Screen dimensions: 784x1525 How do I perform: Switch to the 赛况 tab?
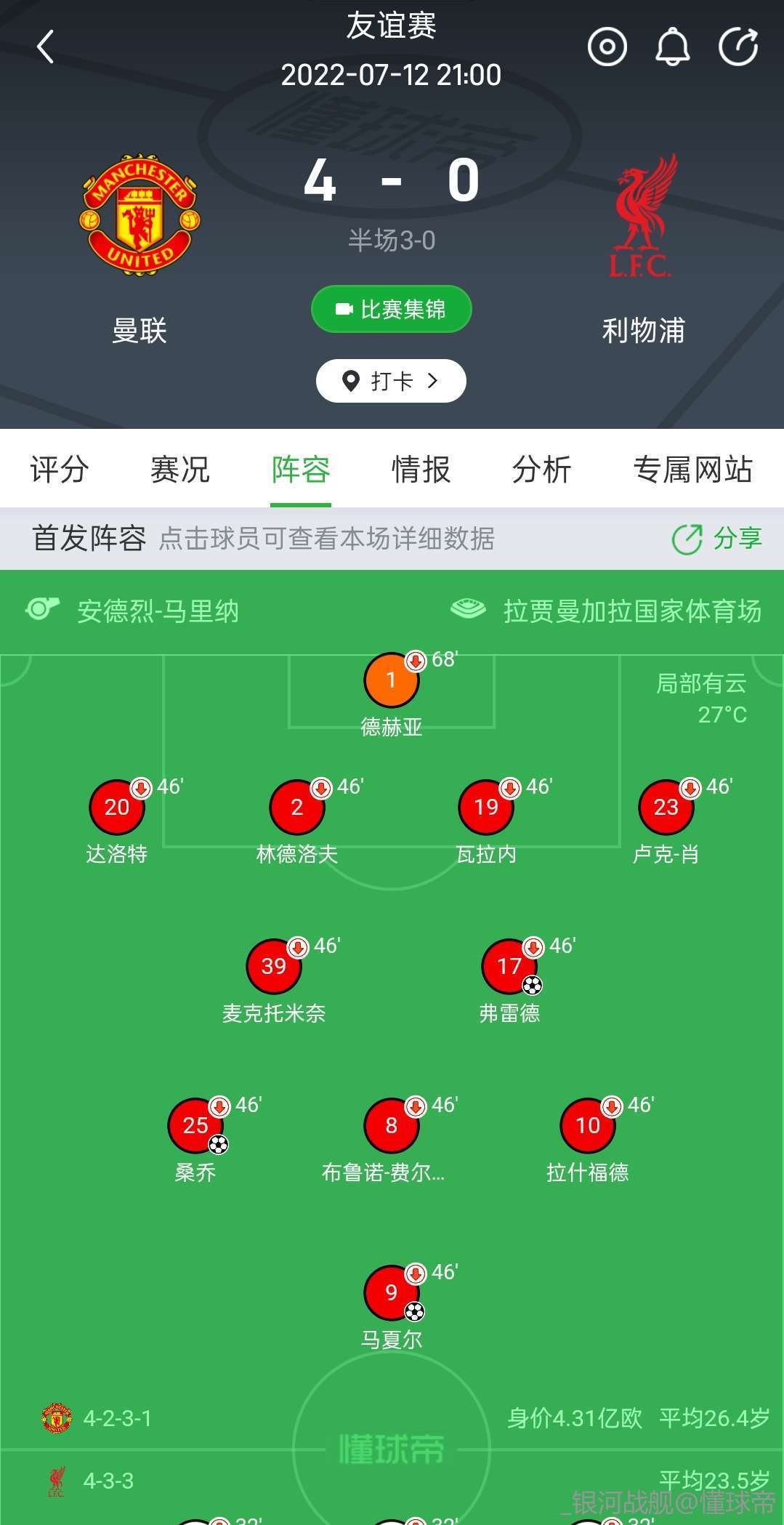tap(179, 470)
